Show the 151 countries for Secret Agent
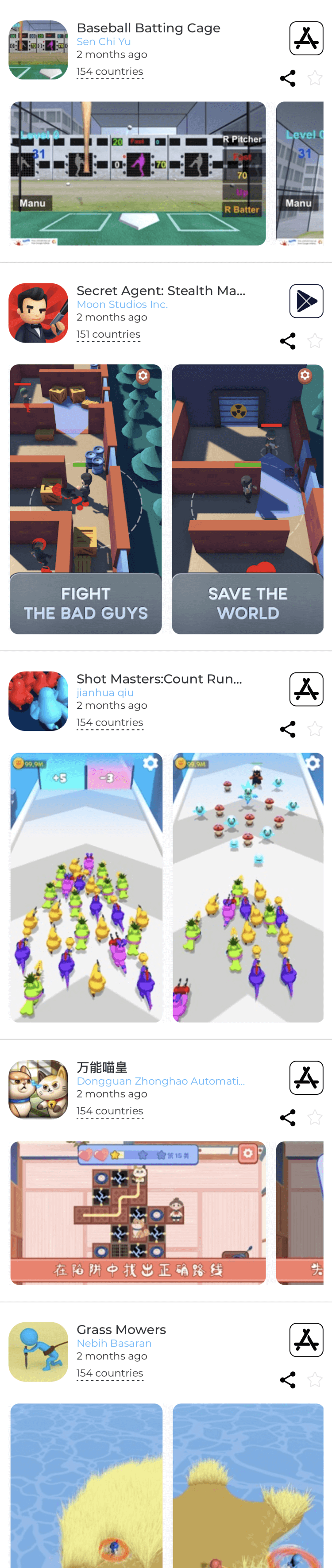Image resolution: width=332 pixels, height=1568 pixels. 108,334
